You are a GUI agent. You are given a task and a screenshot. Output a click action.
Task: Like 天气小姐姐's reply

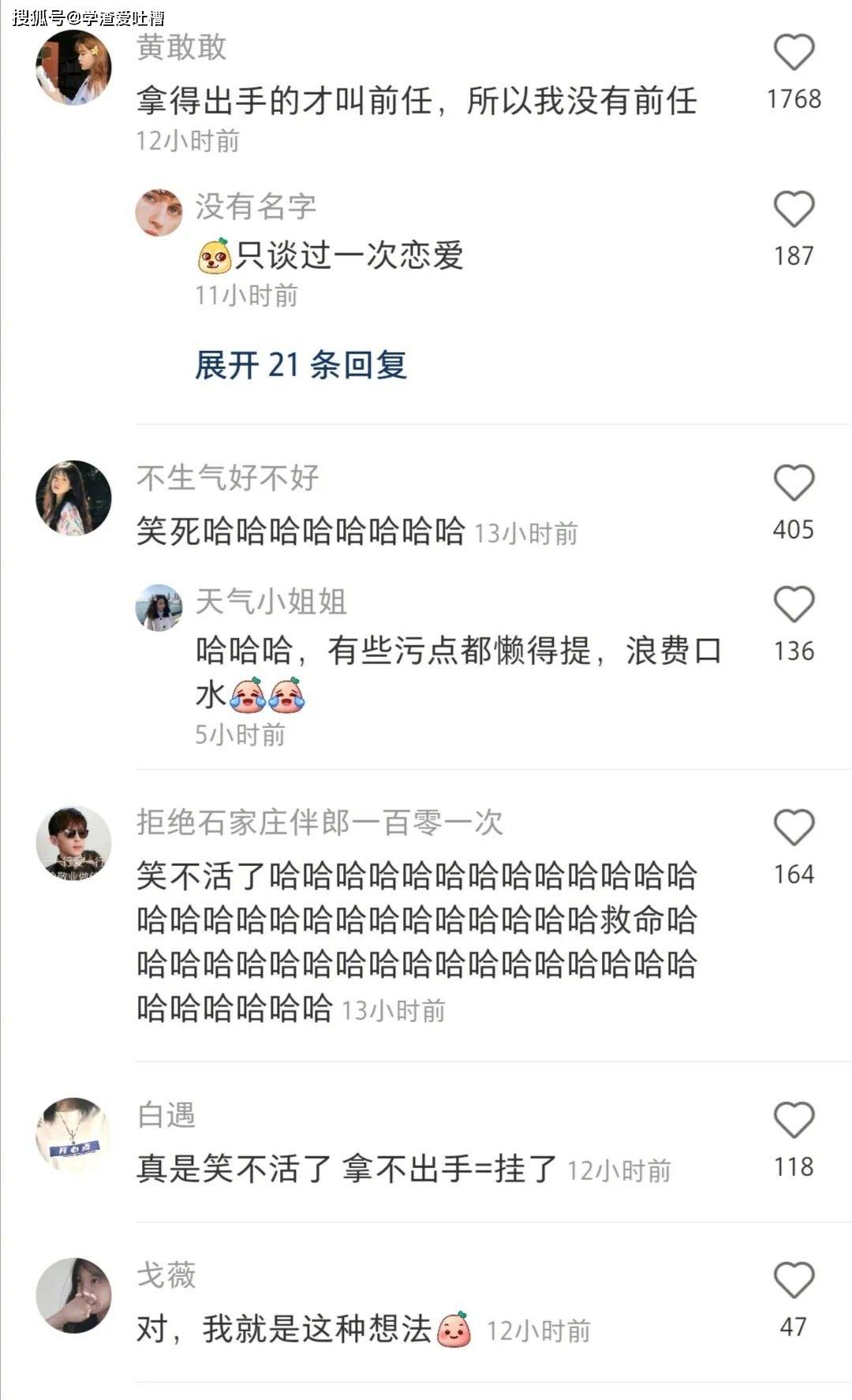(x=794, y=605)
